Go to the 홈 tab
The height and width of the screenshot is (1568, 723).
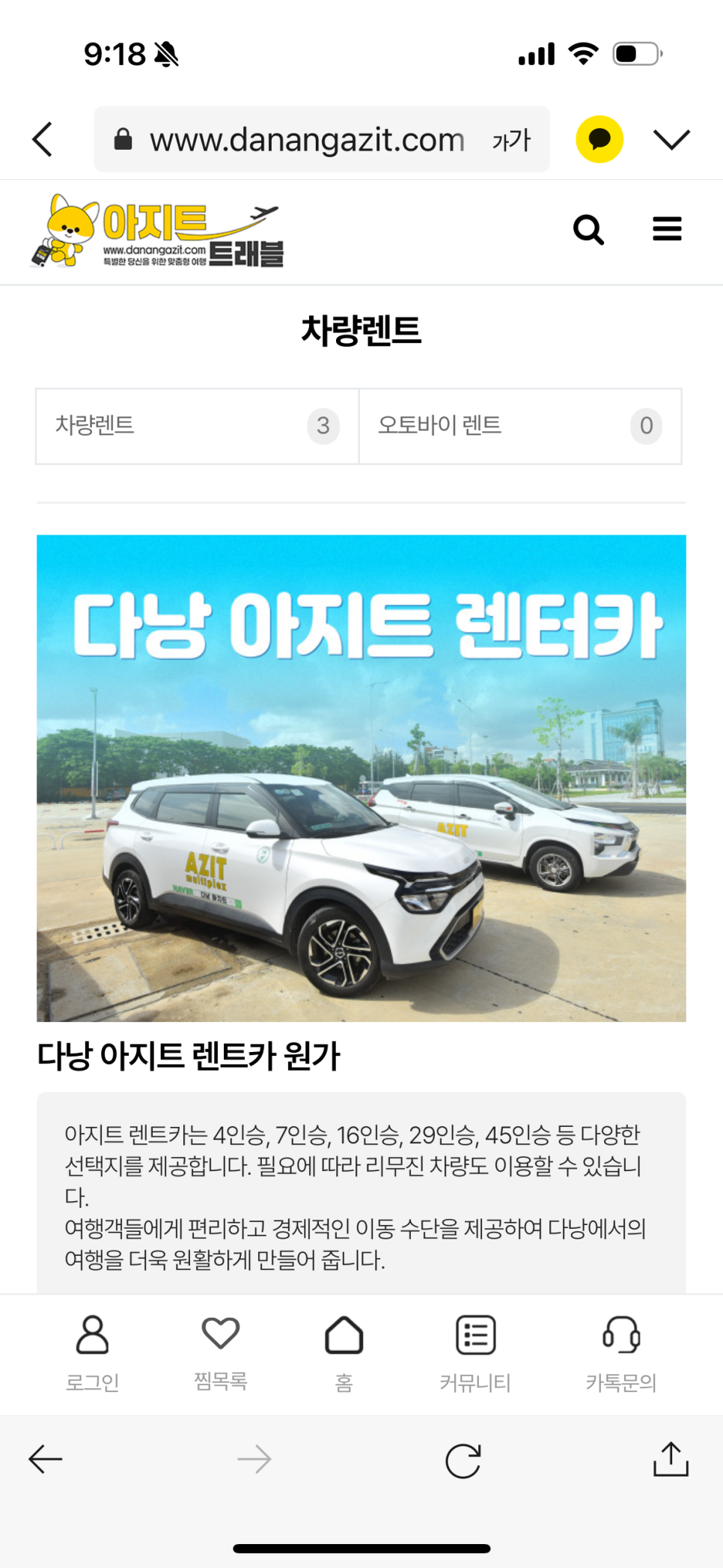pyautogui.click(x=344, y=1353)
